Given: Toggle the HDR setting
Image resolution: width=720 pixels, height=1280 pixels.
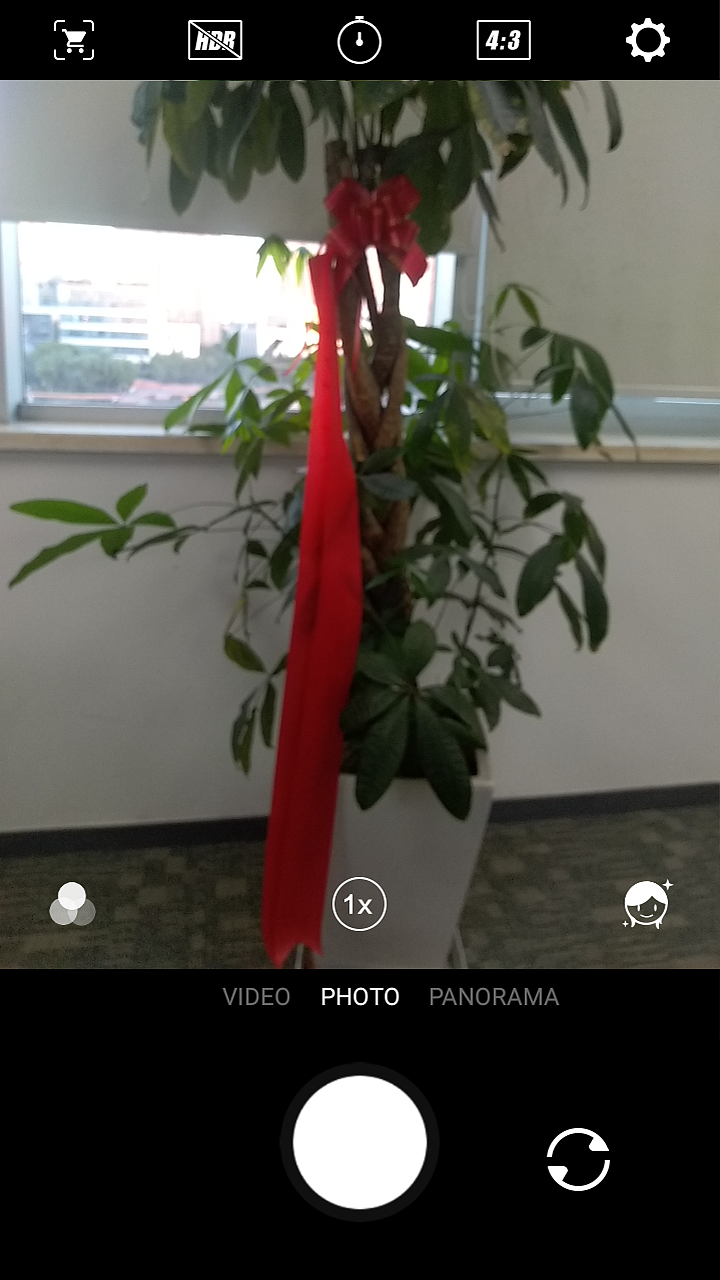Looking at the screenshot, I should (x=215, y=40).
